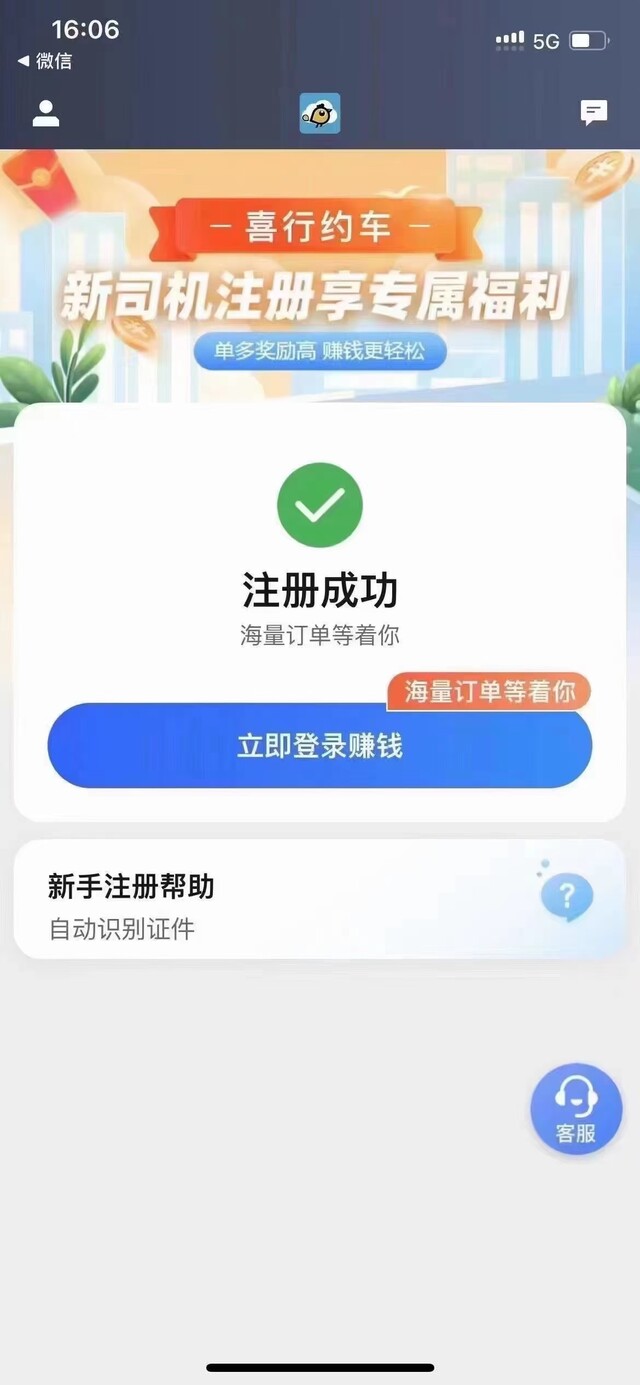Open the 新手注册帮助 card

(x=320, y=899)
